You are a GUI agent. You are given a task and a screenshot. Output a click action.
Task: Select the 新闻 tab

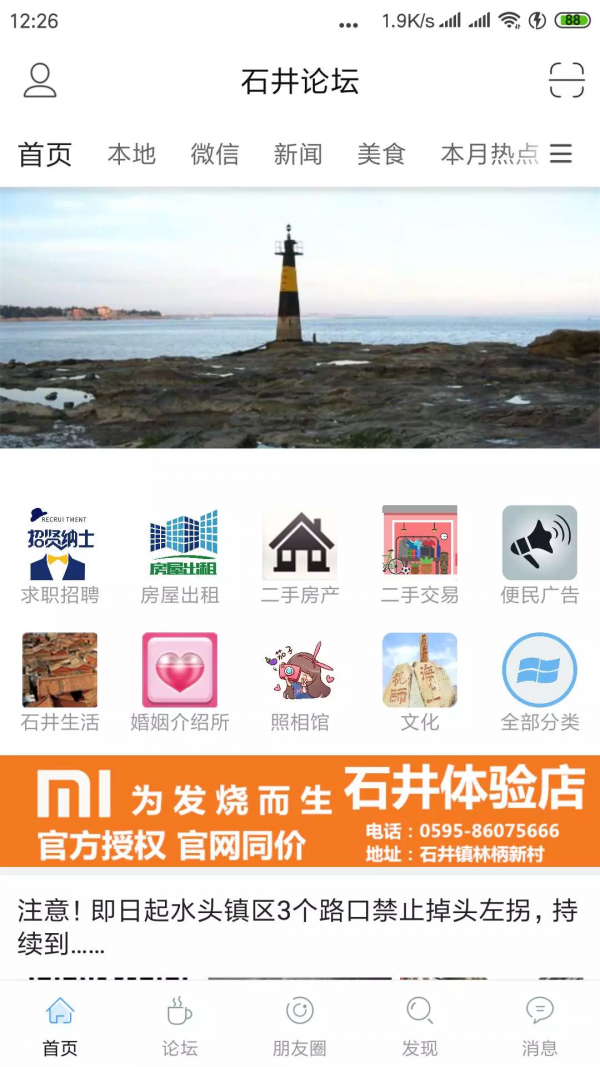click(x=298, y=154)
